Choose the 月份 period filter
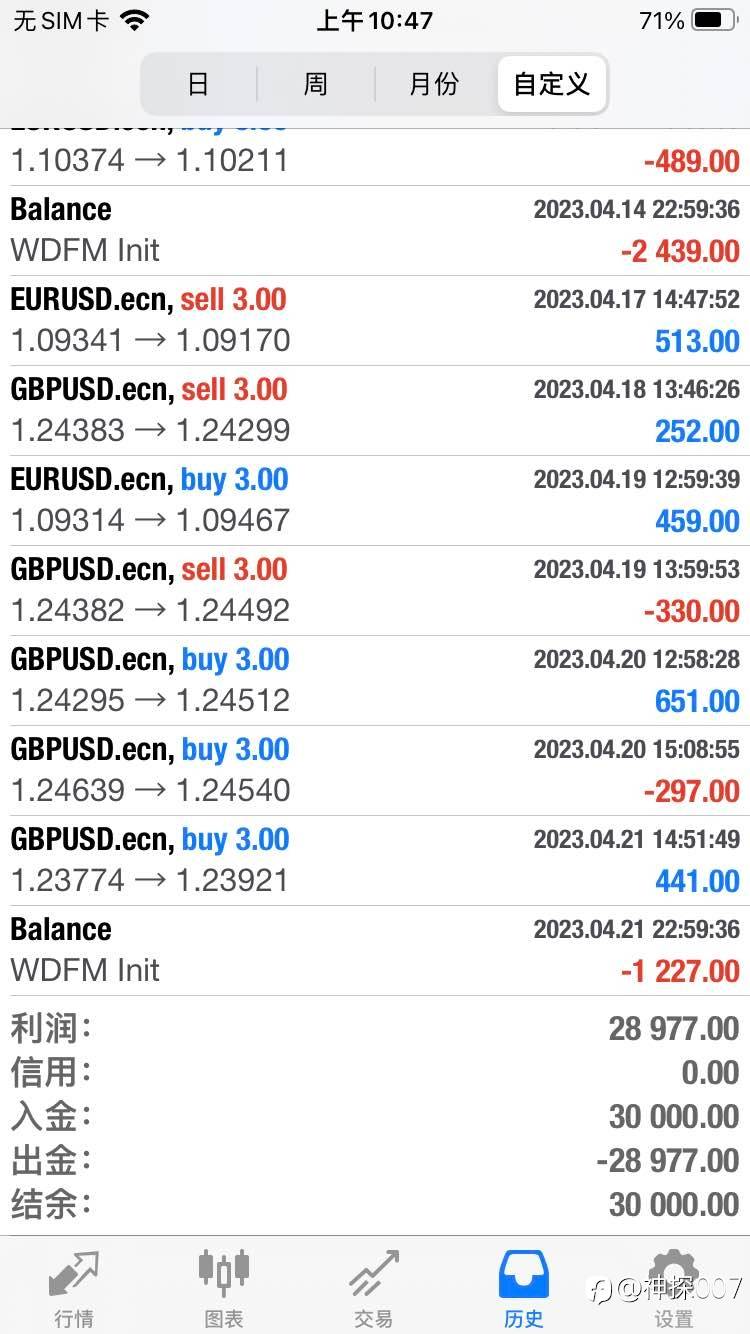750x1334 pixels. (x=434, y=84)
